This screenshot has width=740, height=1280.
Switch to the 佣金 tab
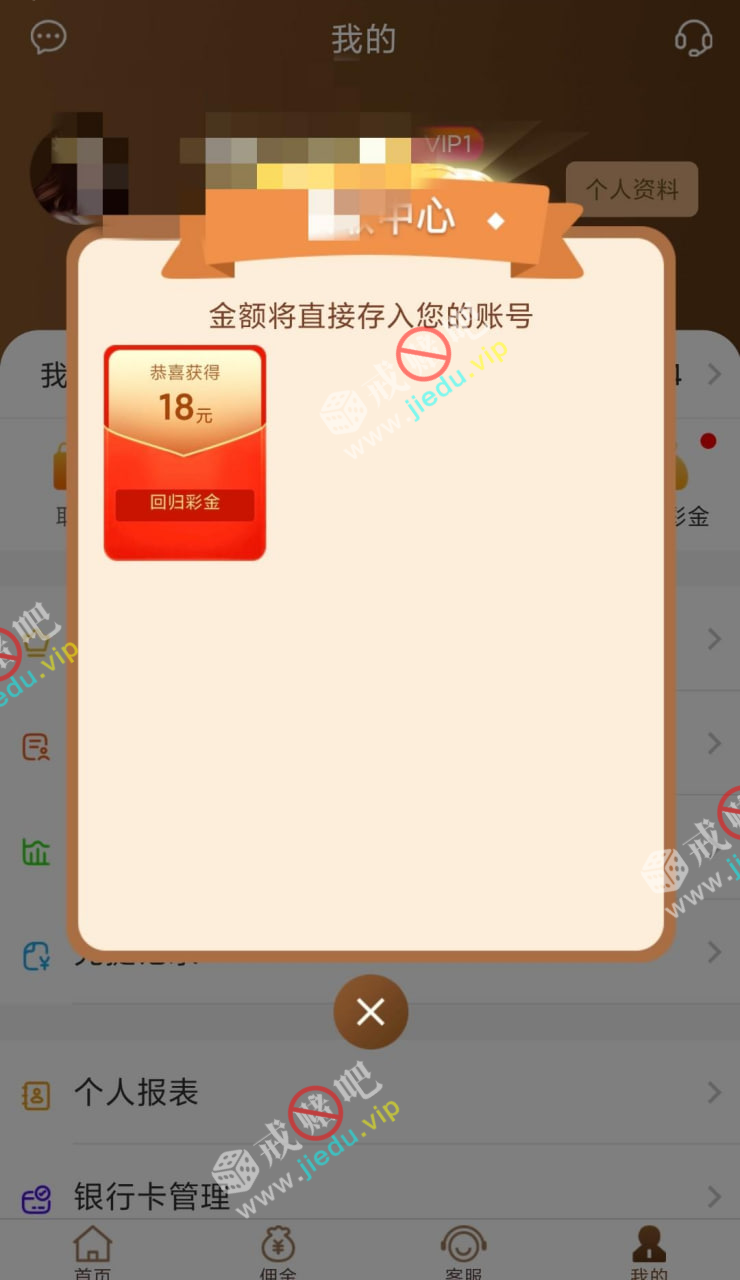(x=278, y=1252)
